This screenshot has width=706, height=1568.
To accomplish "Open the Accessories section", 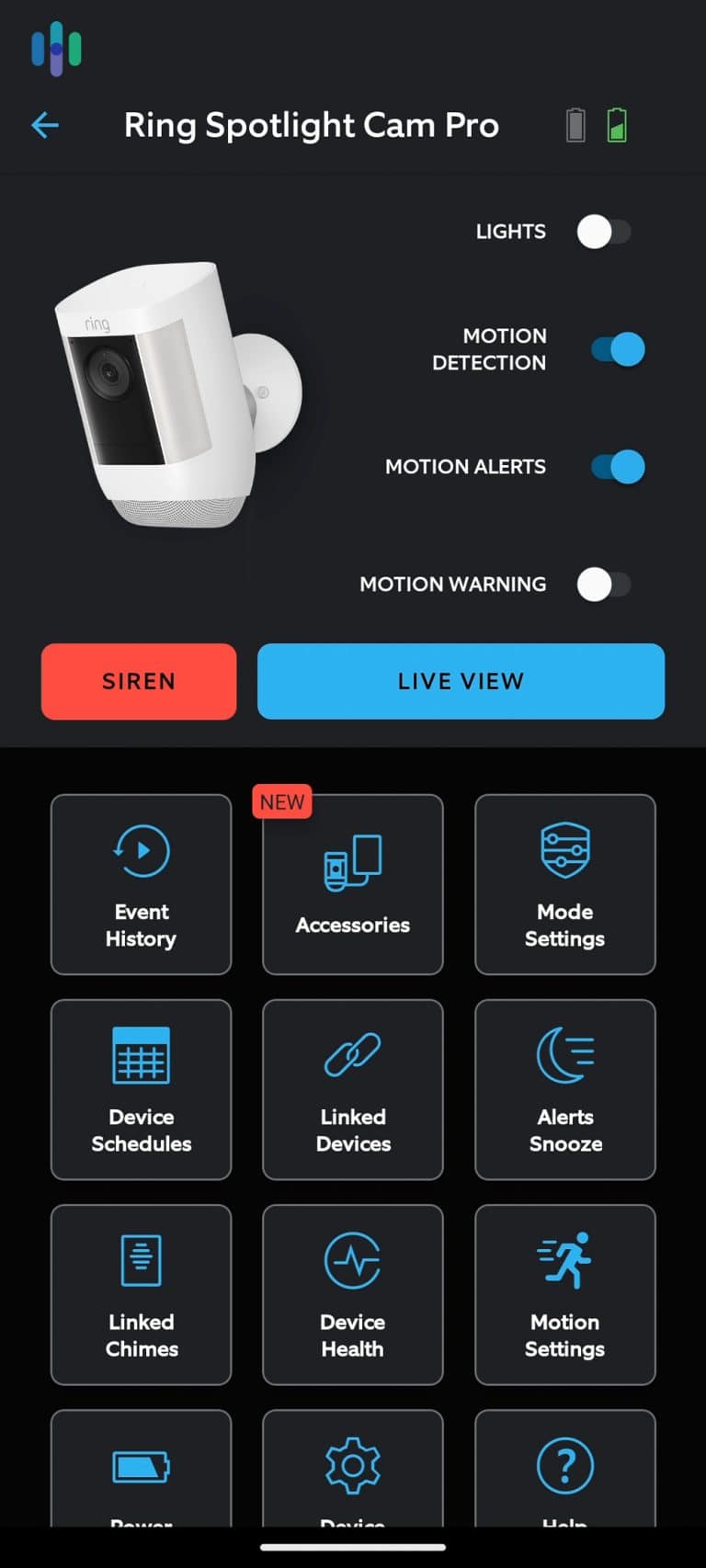I will click(x=352, y=884).
